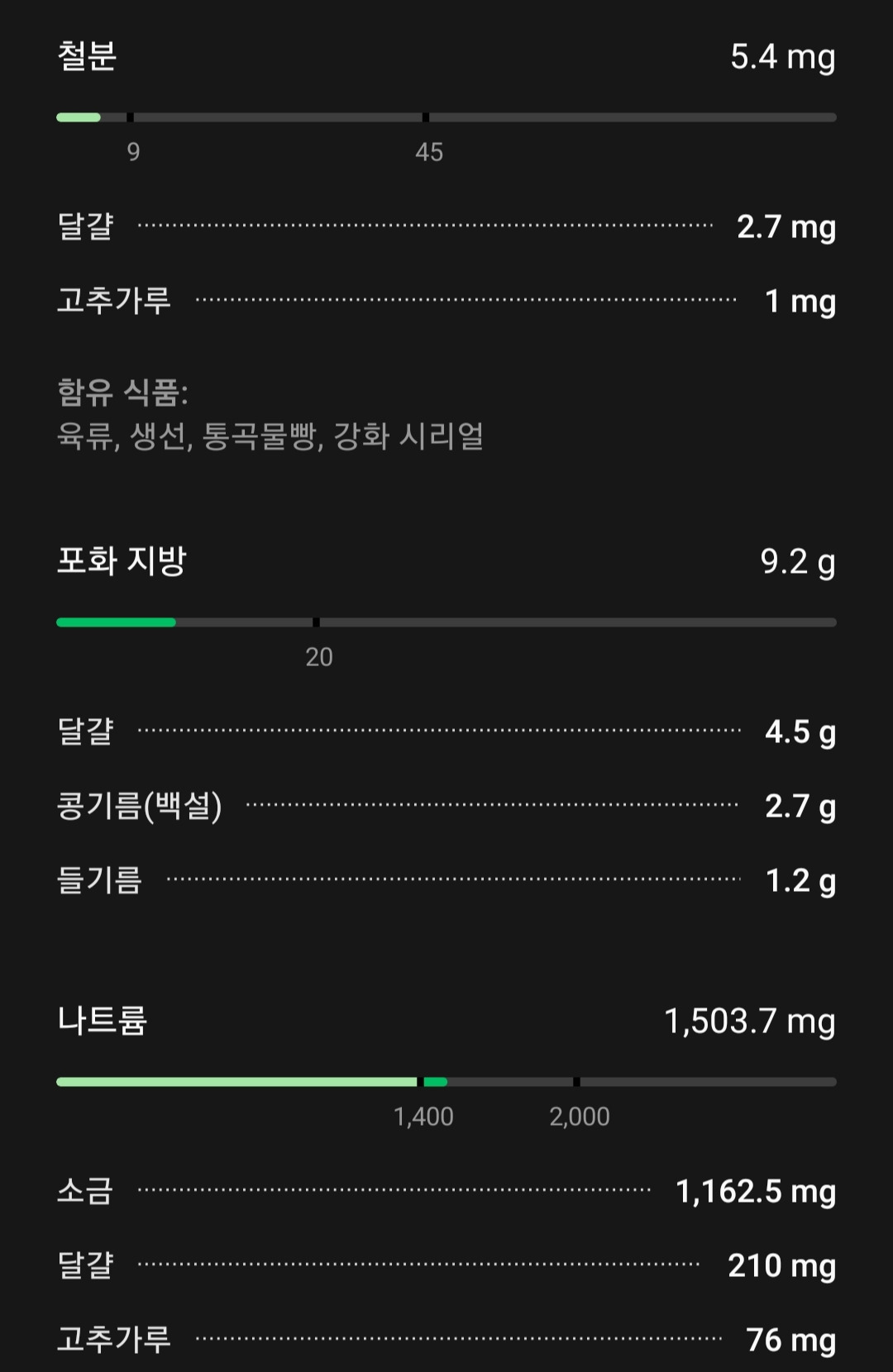Click the 45 marker under iron slider

coord(430,152)
